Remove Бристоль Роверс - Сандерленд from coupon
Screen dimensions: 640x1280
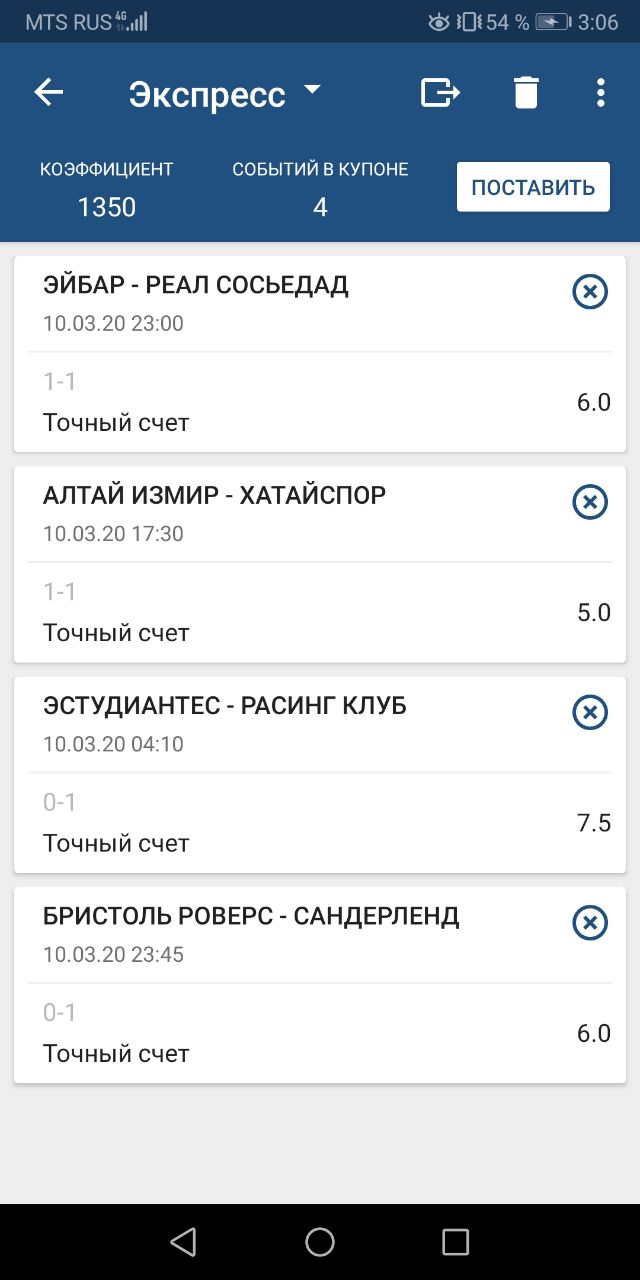(590, 923)
